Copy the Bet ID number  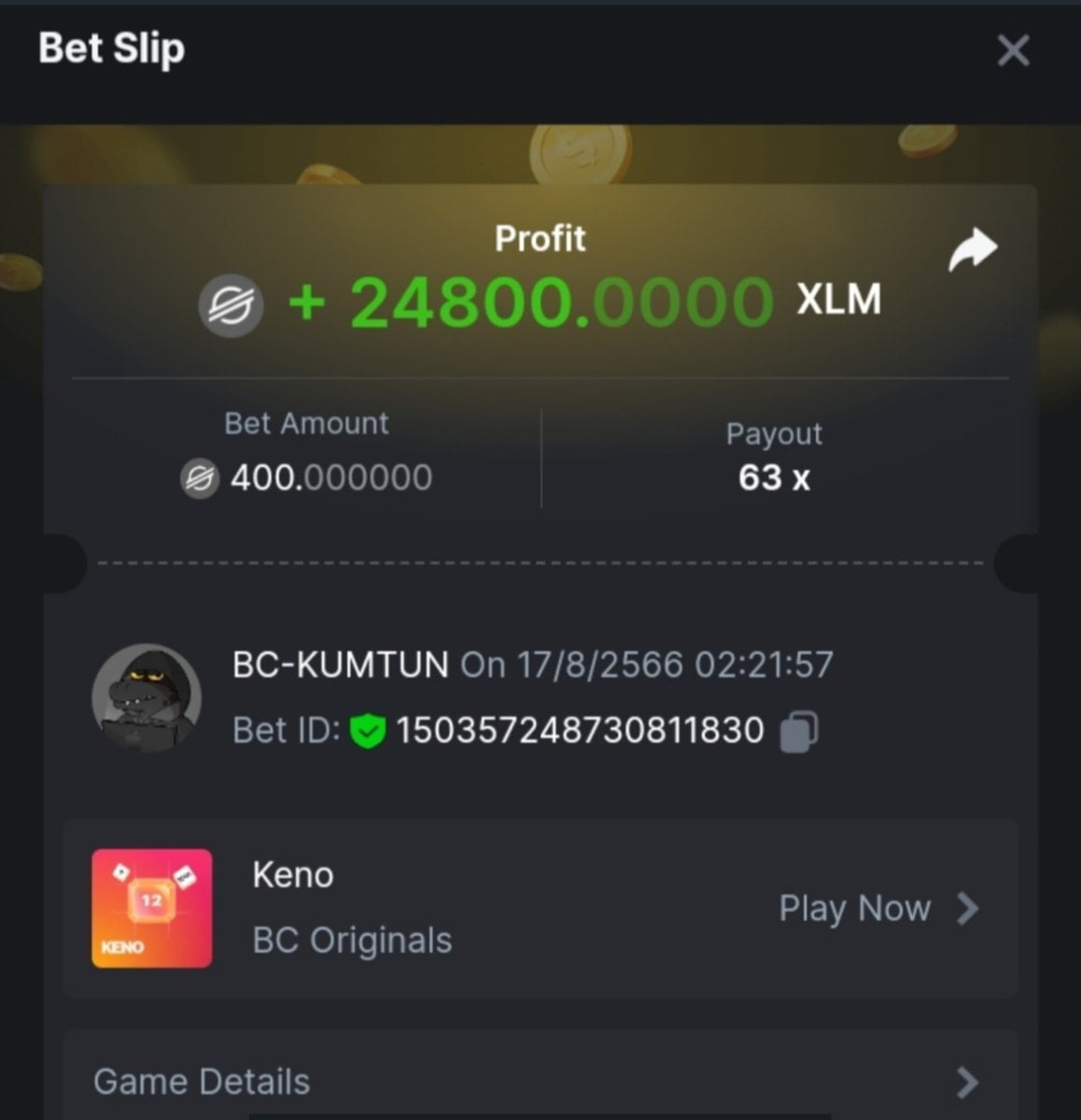(798, 731)
